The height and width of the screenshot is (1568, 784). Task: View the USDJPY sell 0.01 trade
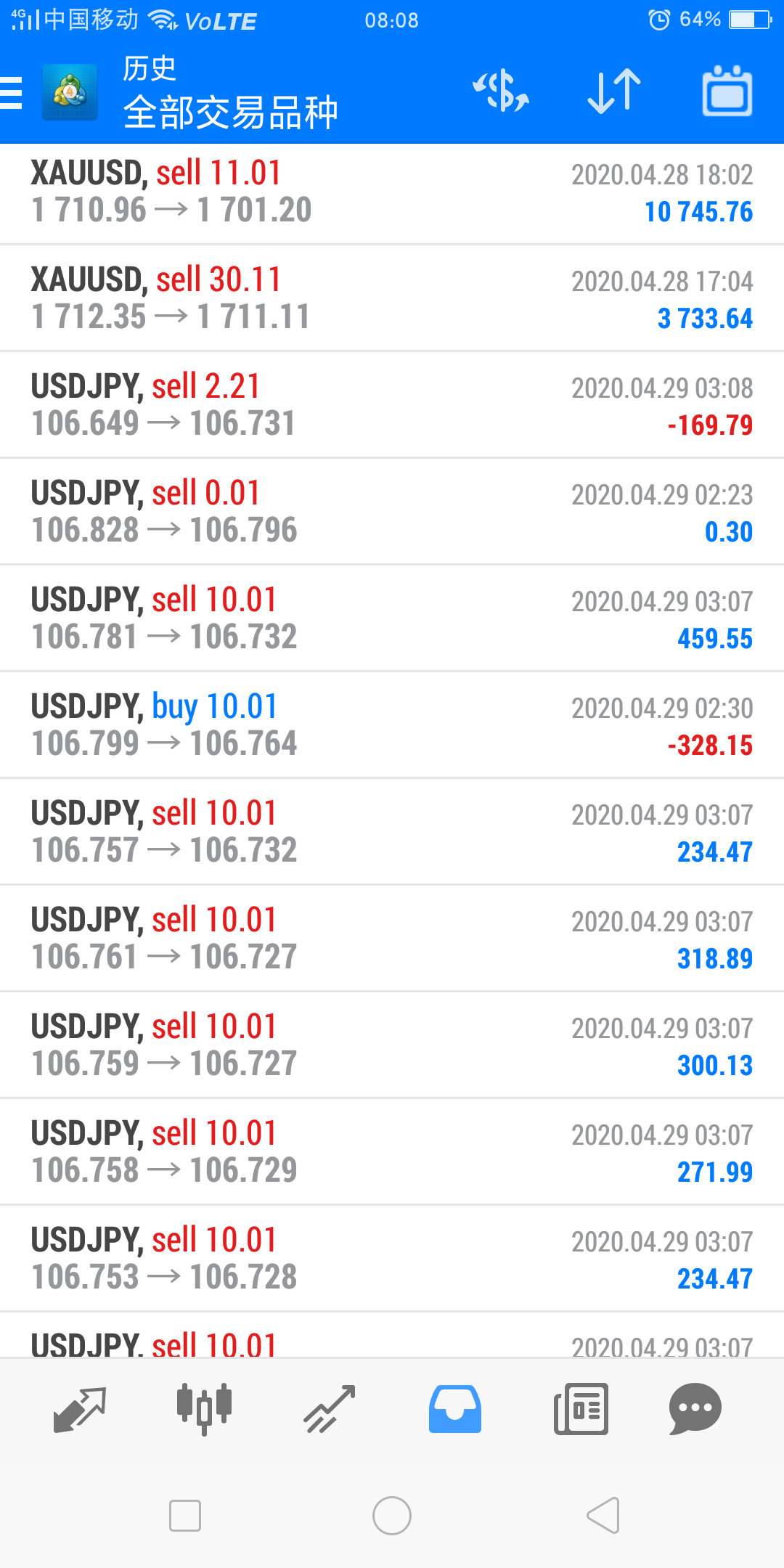(392, 512)
